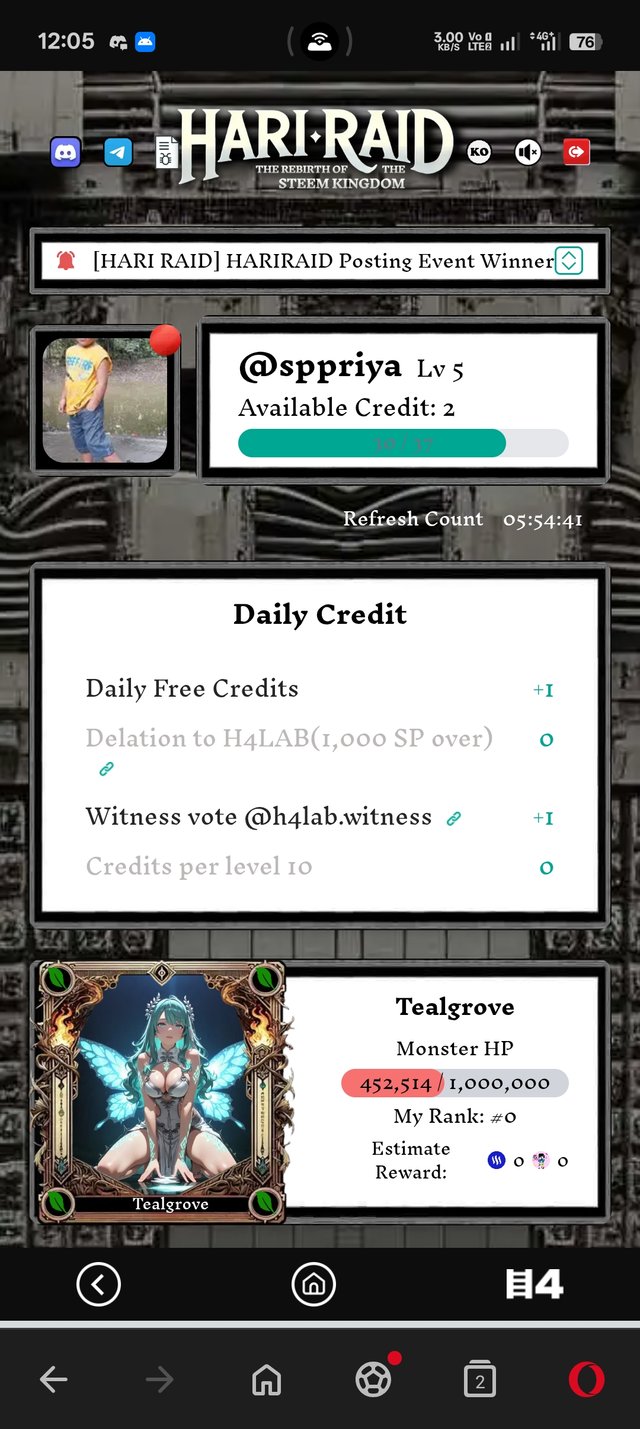Screen dimensions: 640x1429
Task: Log out with the red exit icon
Action: pyautogui.click(x=577, y=152)
